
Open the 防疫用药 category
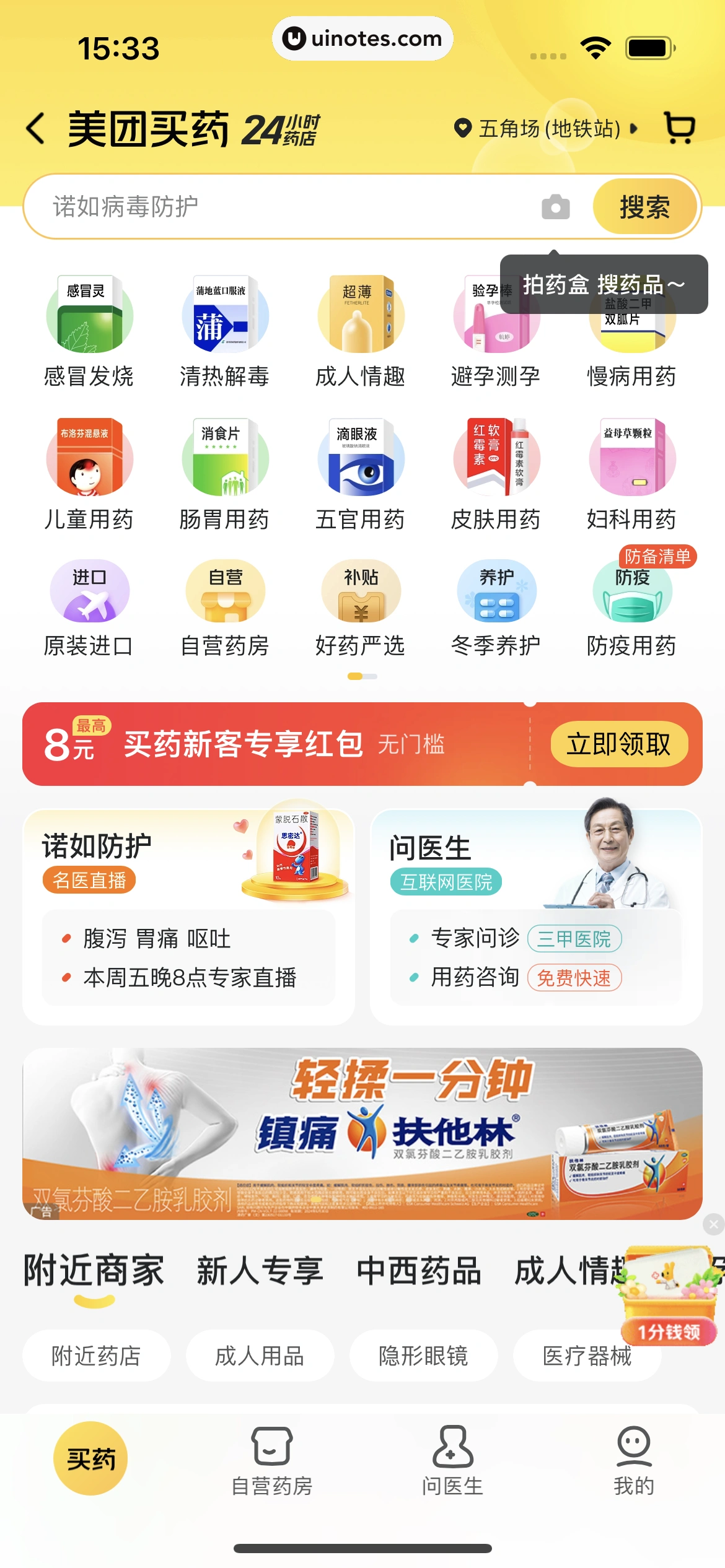coord(631,607)
